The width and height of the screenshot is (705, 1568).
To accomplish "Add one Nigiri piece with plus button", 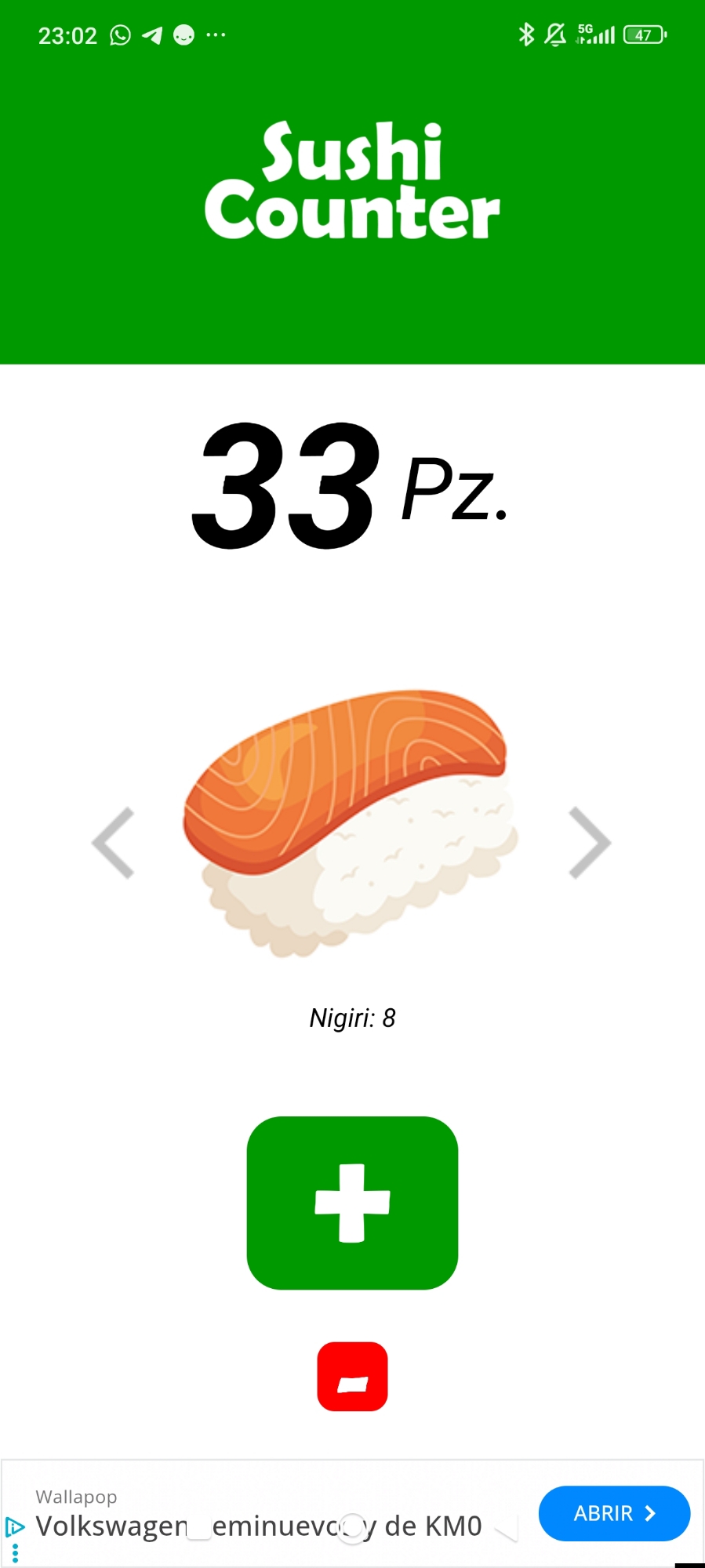I will point(352,1203).
